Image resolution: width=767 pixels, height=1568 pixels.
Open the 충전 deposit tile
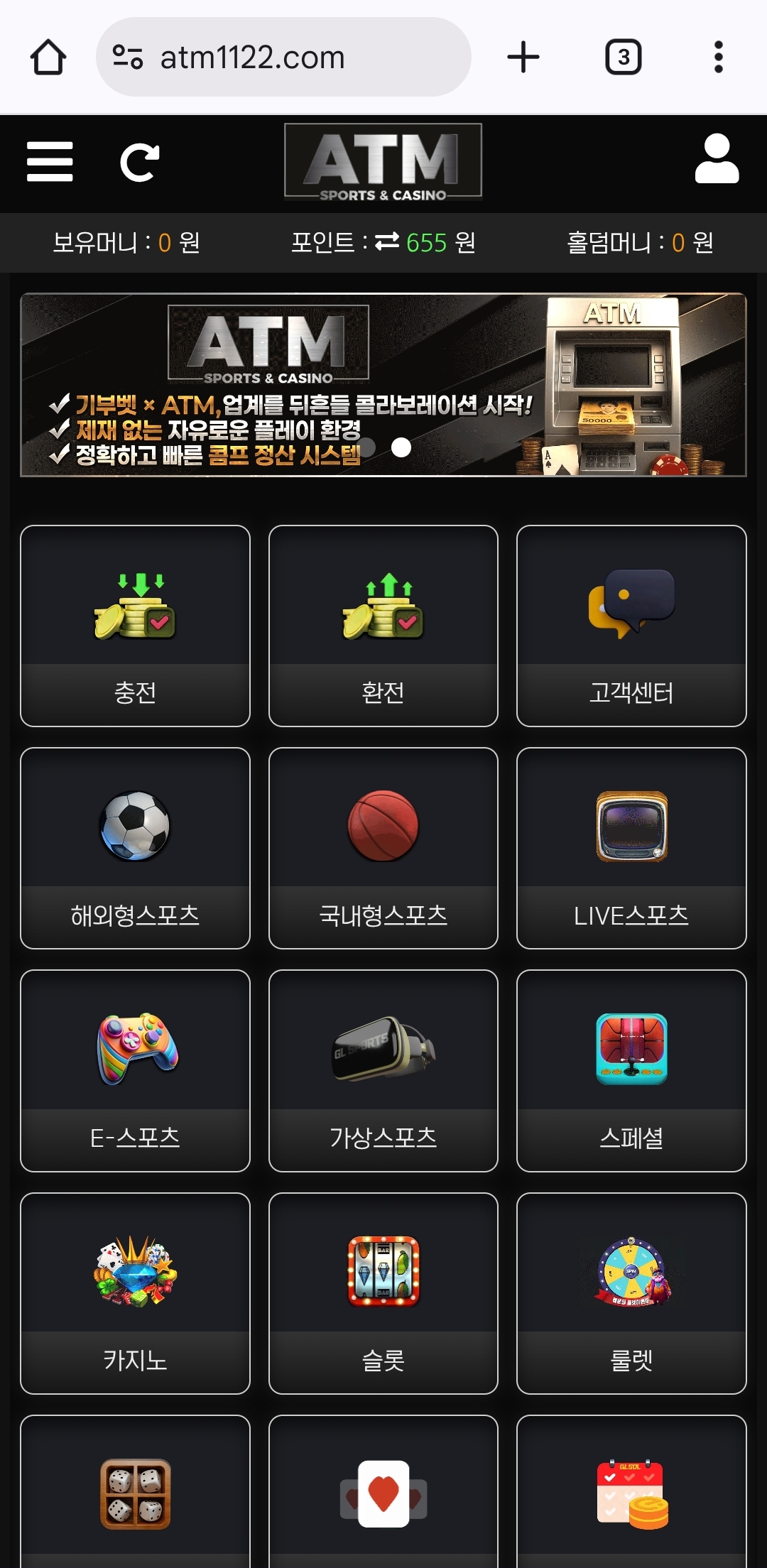click(x=135, y=626)
